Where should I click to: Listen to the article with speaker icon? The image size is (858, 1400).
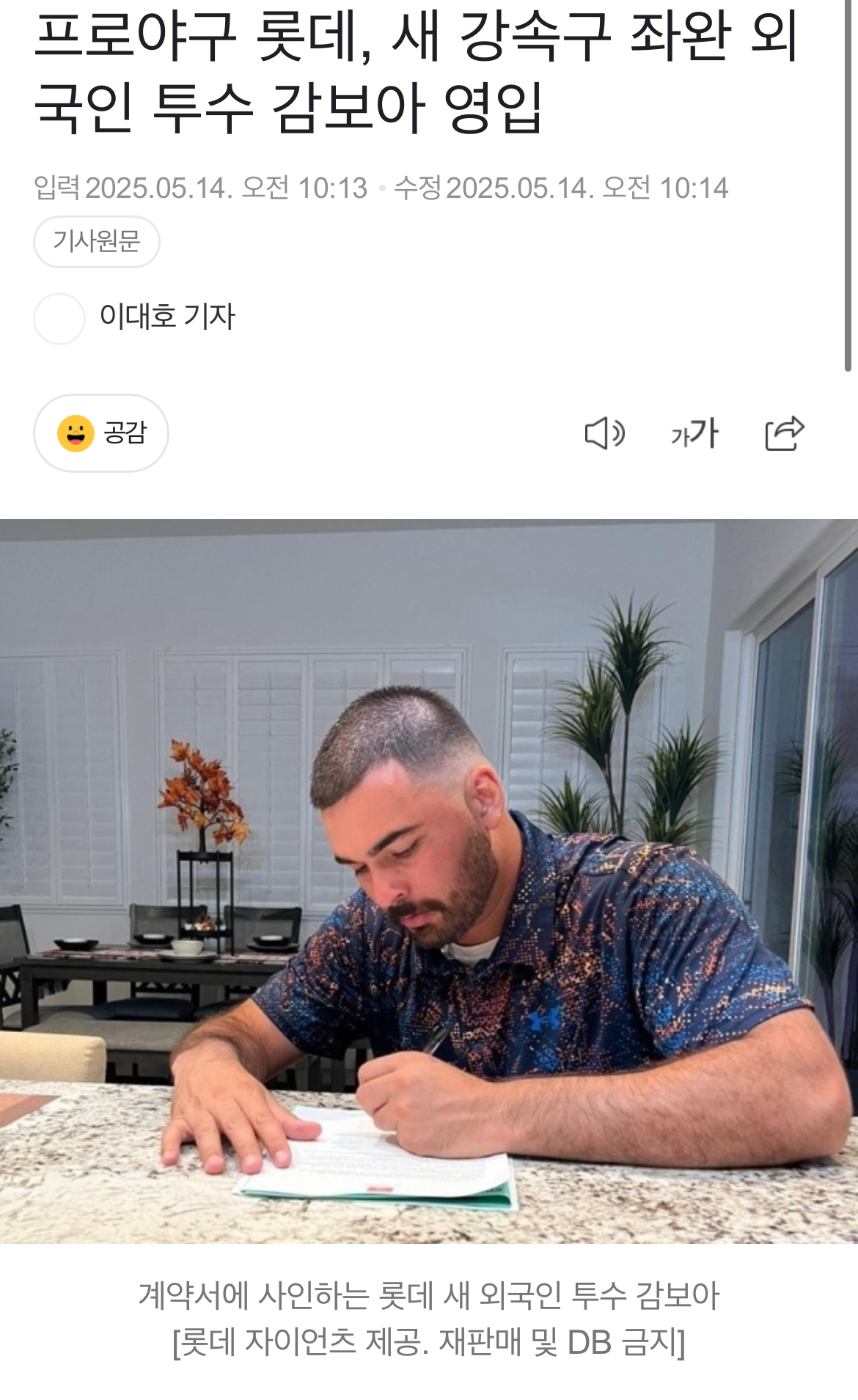[605, 433]
